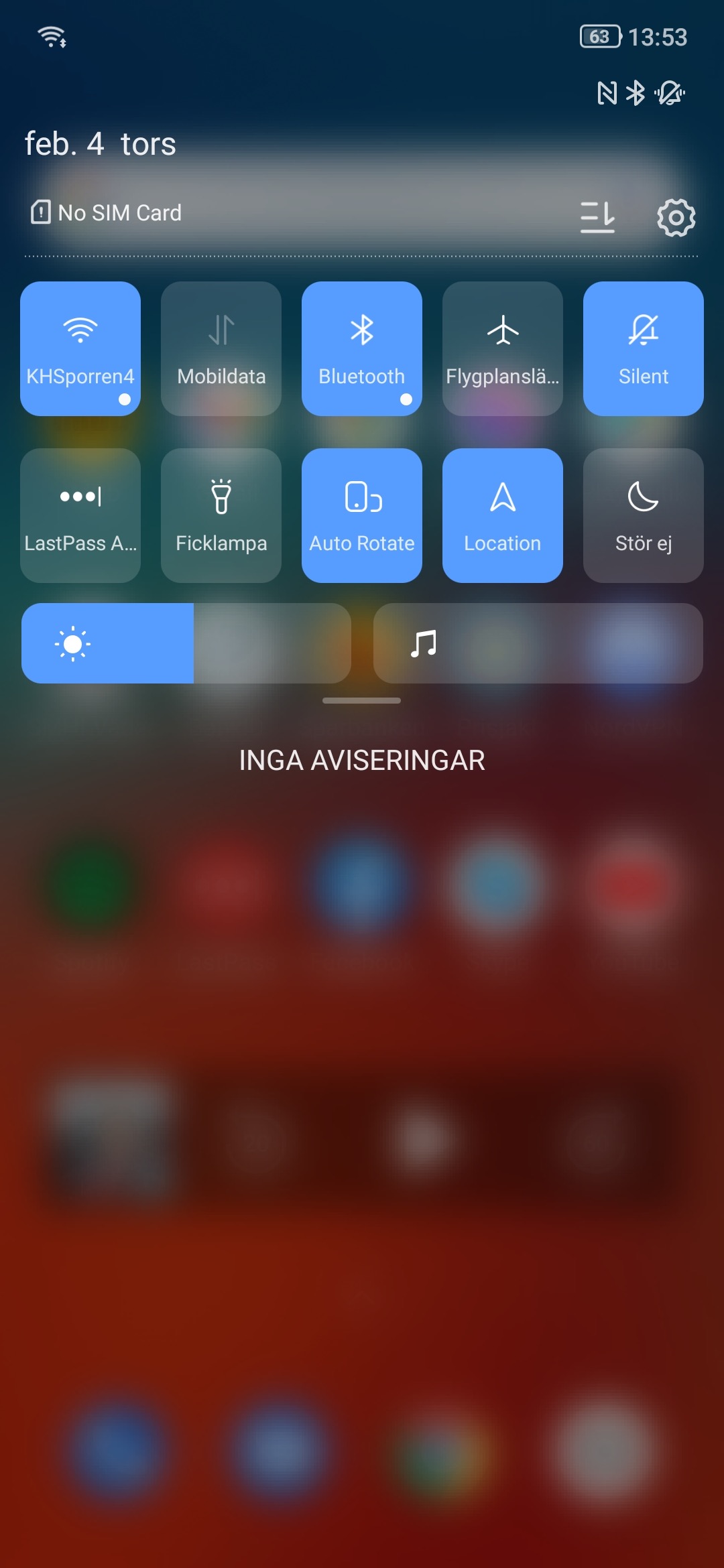Turn on Flygplansläge airplane mode

[x=503, y=348]
